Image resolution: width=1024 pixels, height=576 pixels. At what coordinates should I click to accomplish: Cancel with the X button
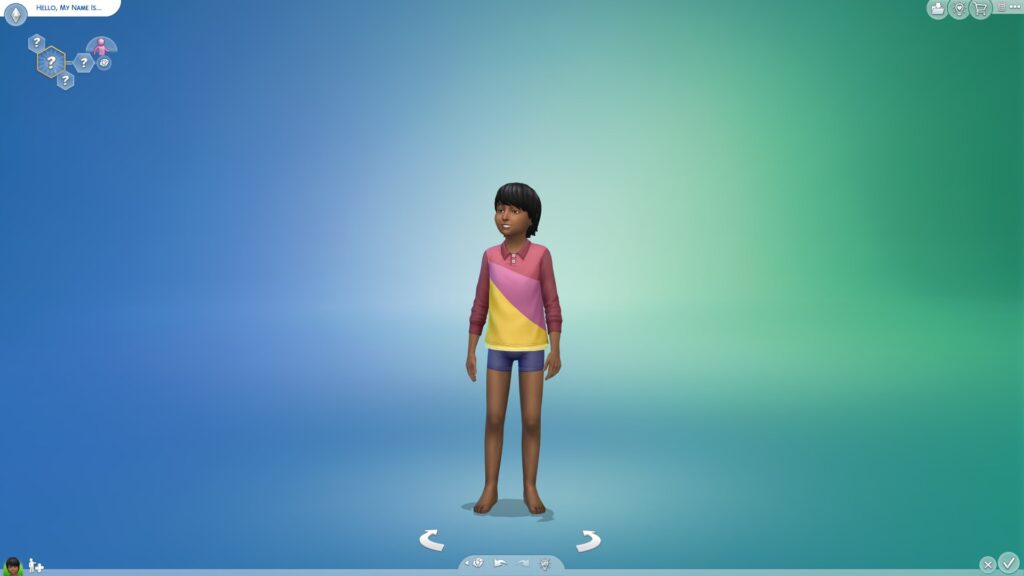(987, 564)
